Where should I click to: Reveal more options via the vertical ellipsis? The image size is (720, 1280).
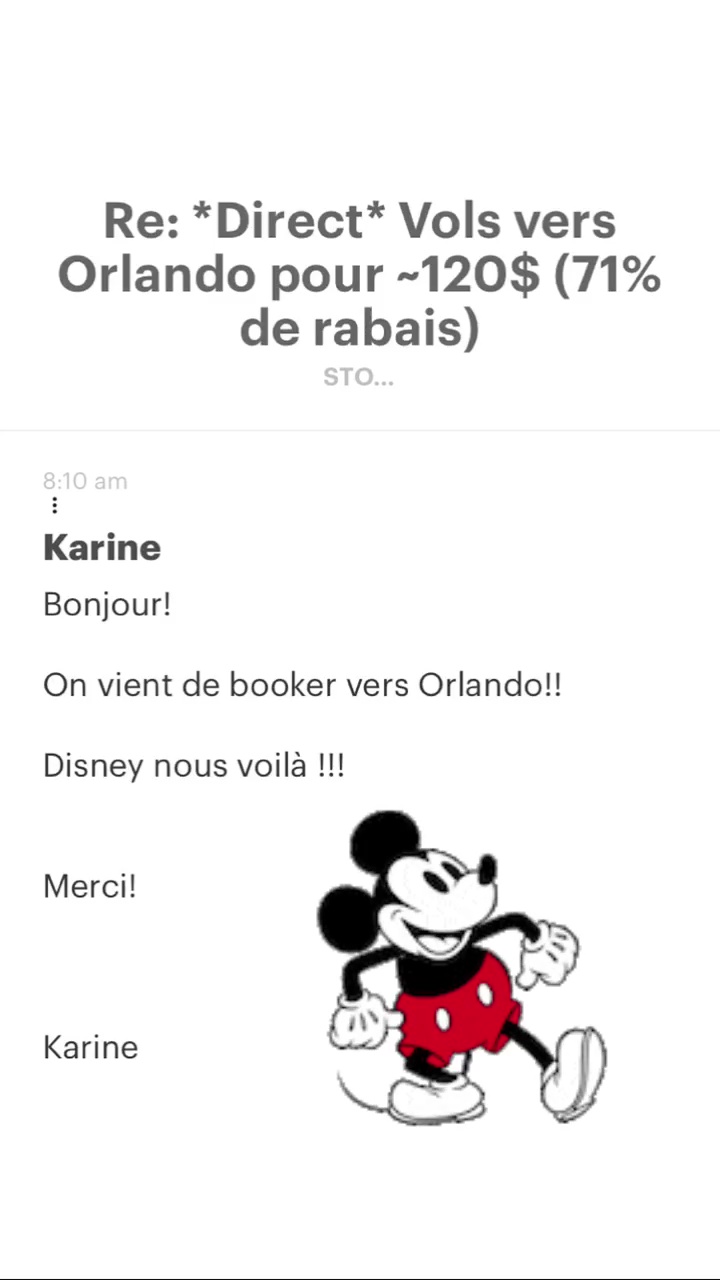click(54, 506)
